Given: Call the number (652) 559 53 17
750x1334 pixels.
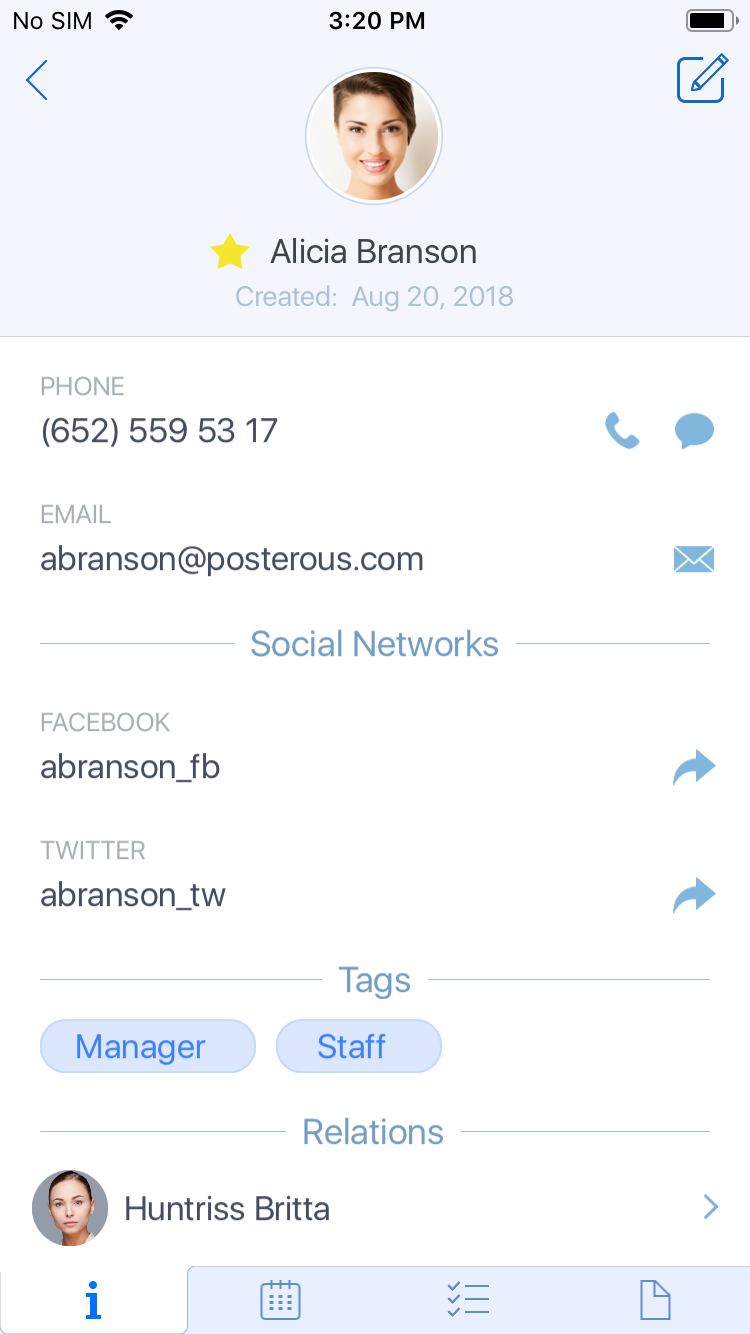Looking at the screenshot, I should (x=622, y=432).
